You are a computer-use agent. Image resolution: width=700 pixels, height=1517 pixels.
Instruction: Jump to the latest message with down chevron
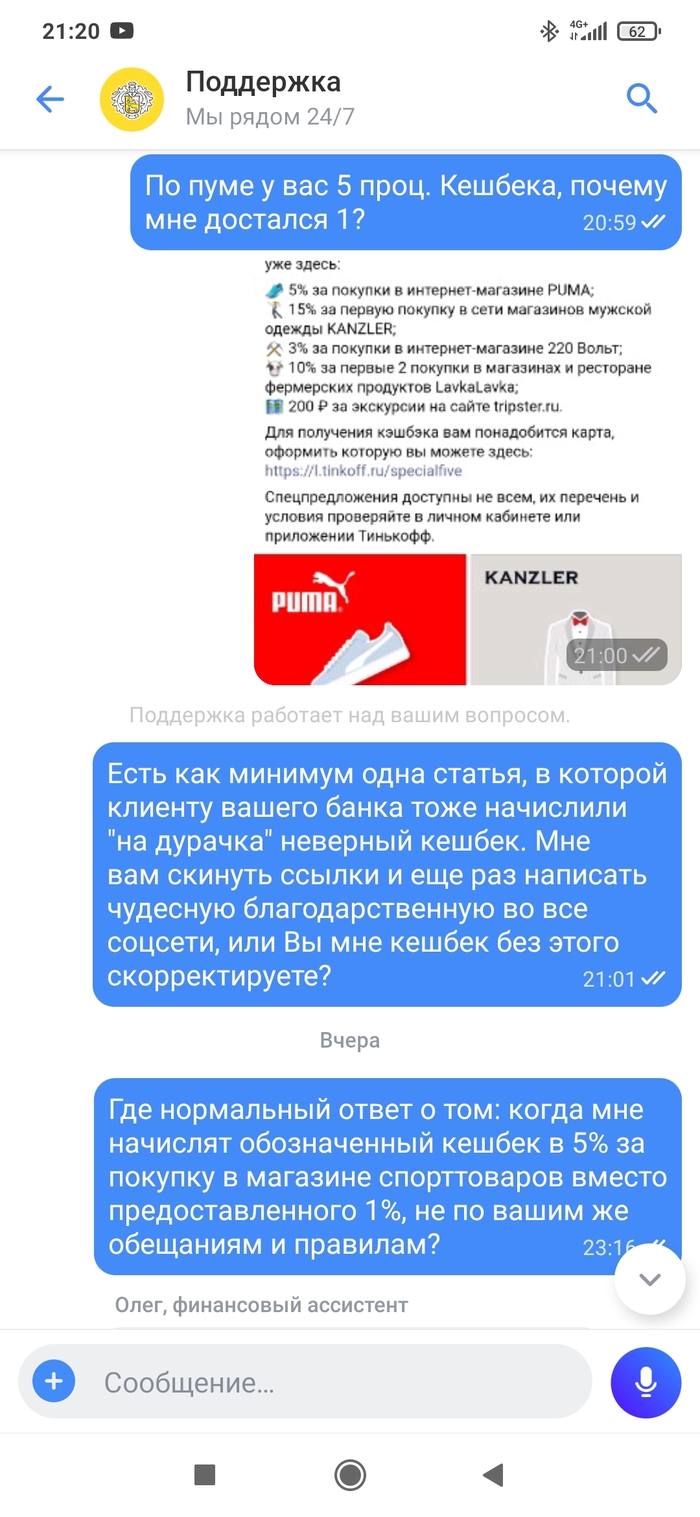coord(649,1279)
